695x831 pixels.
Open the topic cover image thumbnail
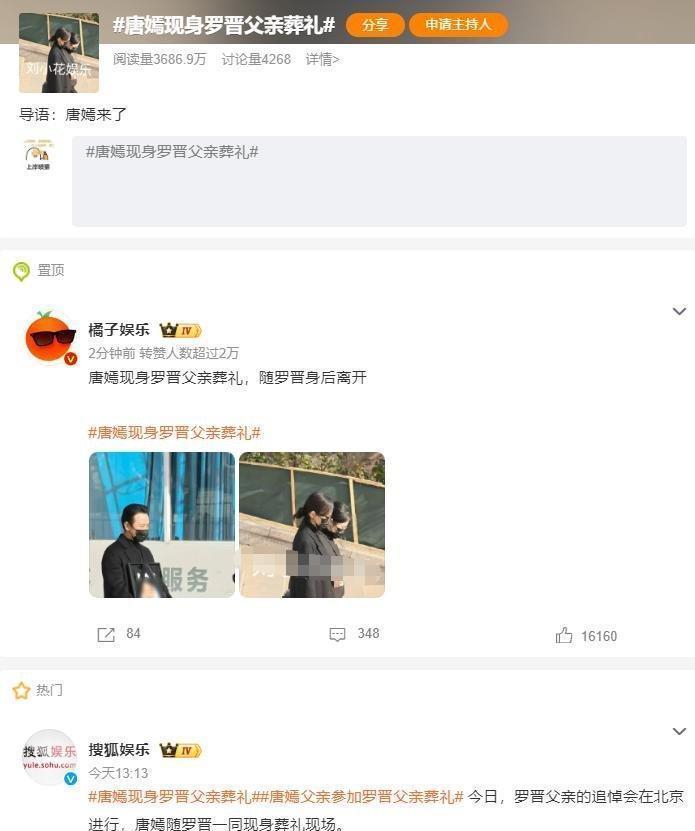click(58, 53)
